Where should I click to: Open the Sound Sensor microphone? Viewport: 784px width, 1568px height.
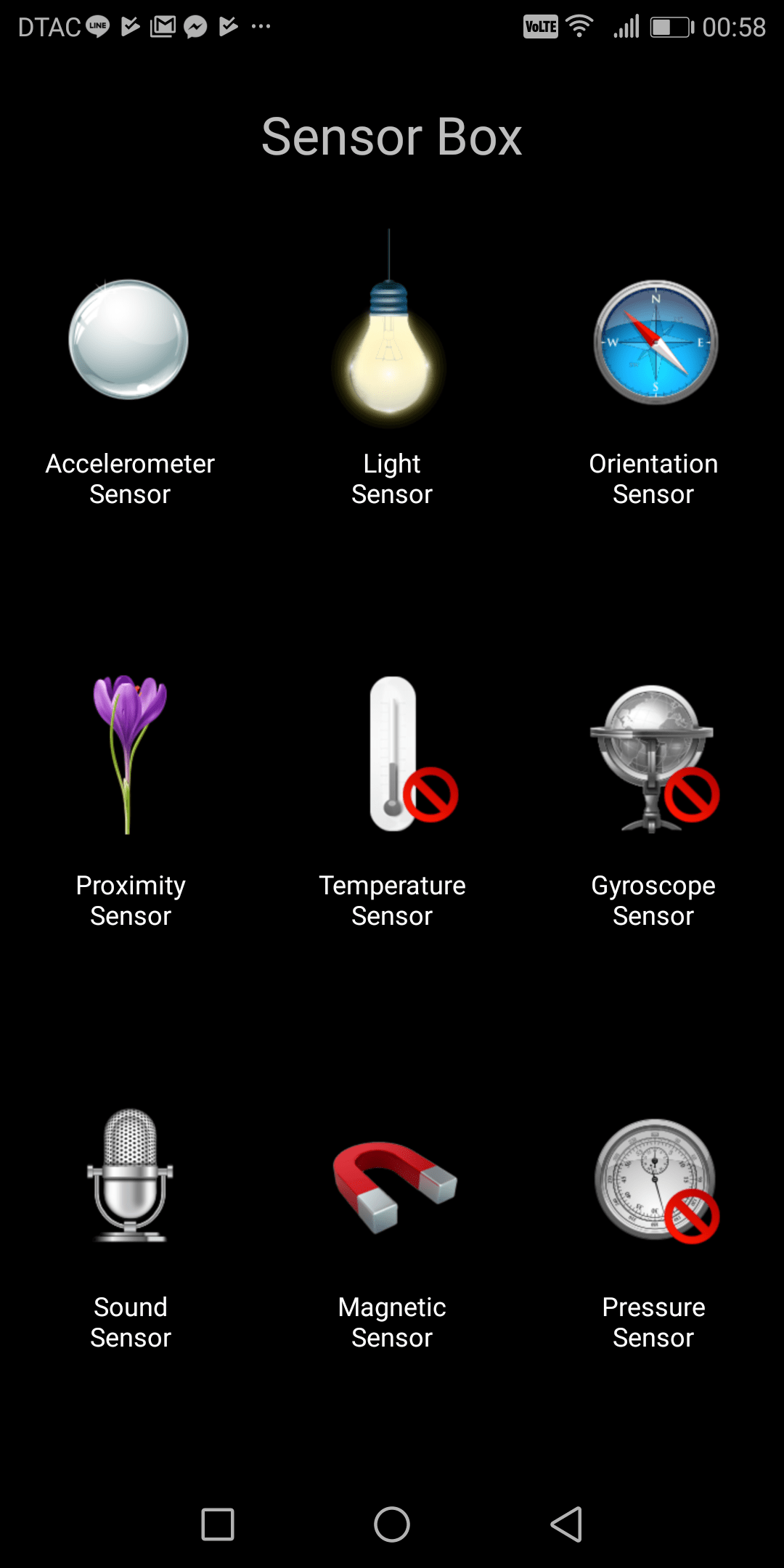coord(130,1176)
